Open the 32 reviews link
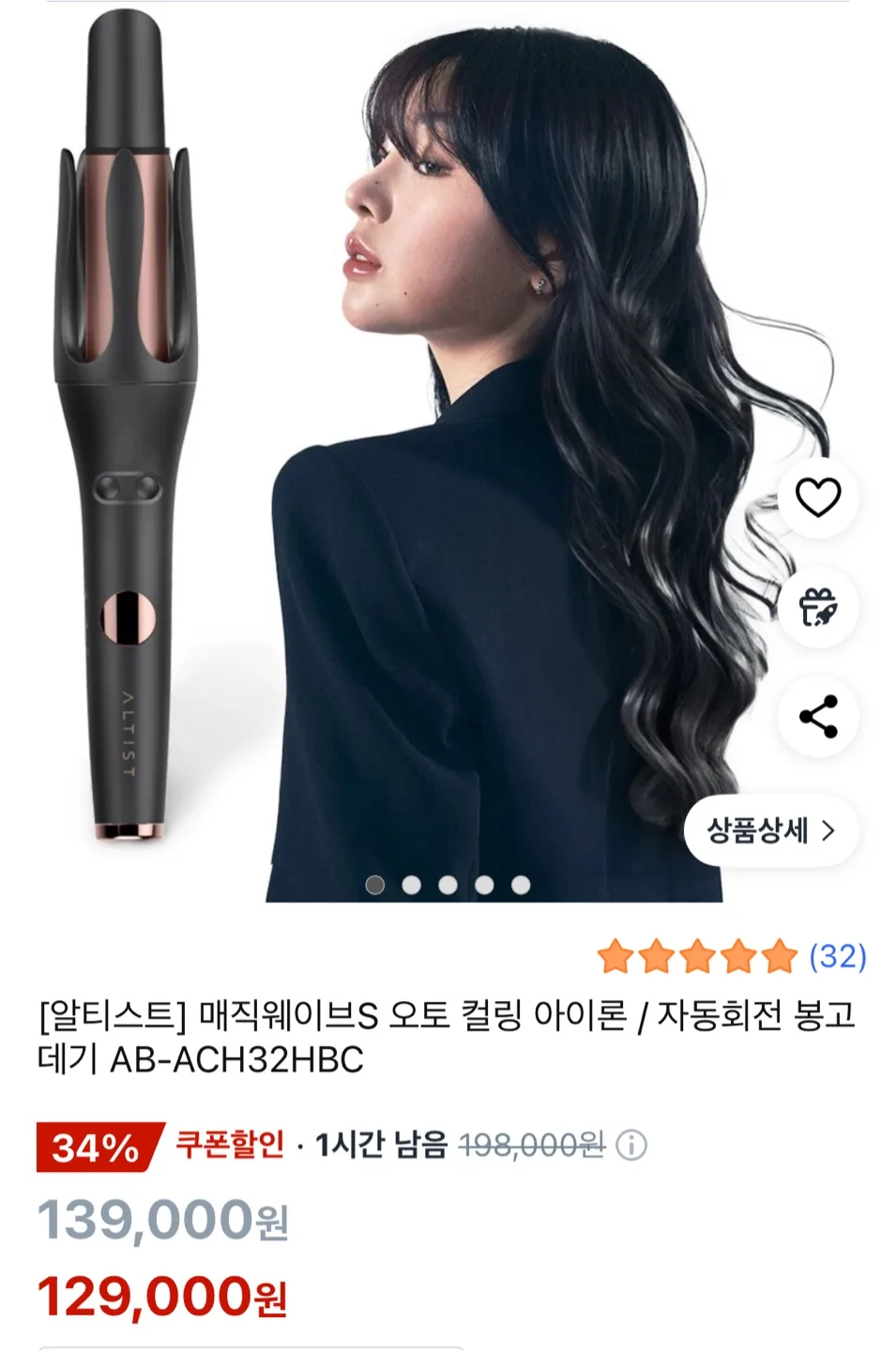 click(837, 956)
